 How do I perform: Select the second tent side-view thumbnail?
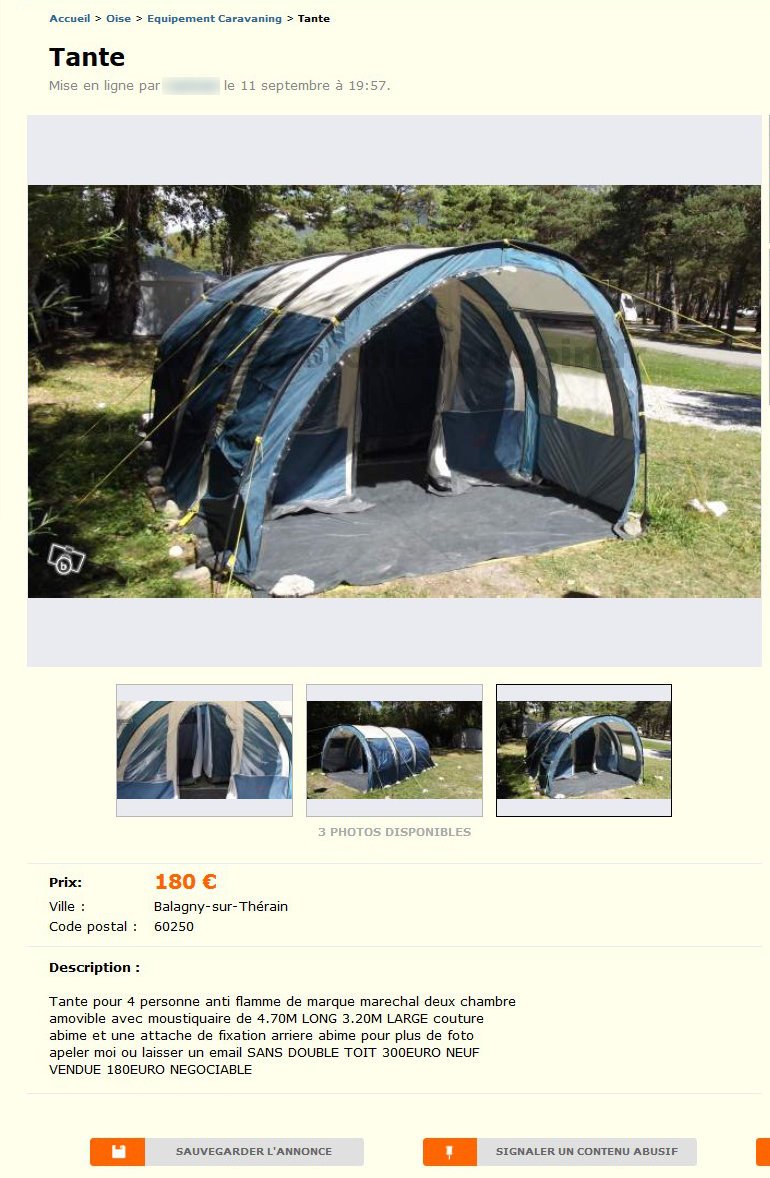point(394,750)
